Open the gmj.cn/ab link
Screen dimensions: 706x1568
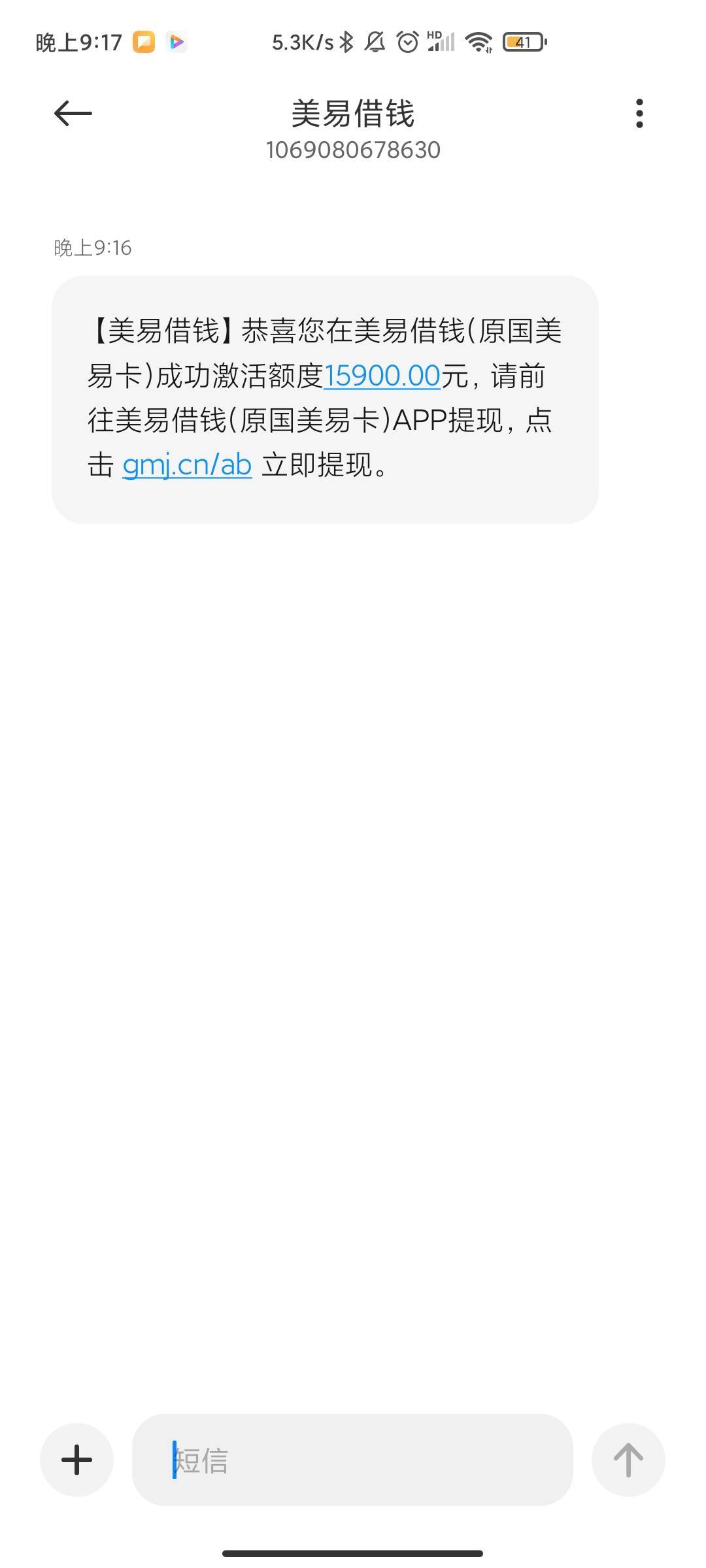[187, 465]
